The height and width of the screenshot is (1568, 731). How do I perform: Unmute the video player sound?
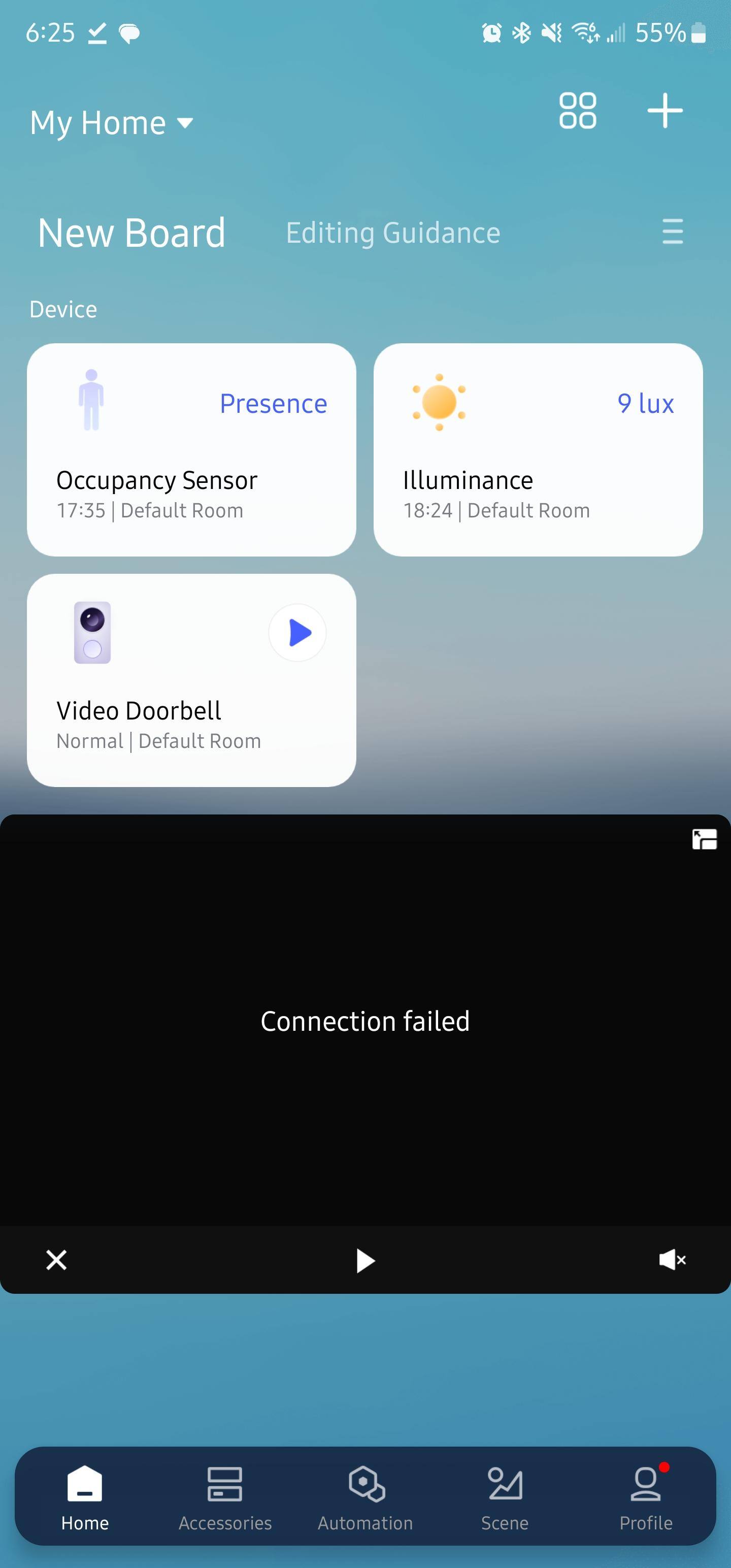tap(673, 1260)
